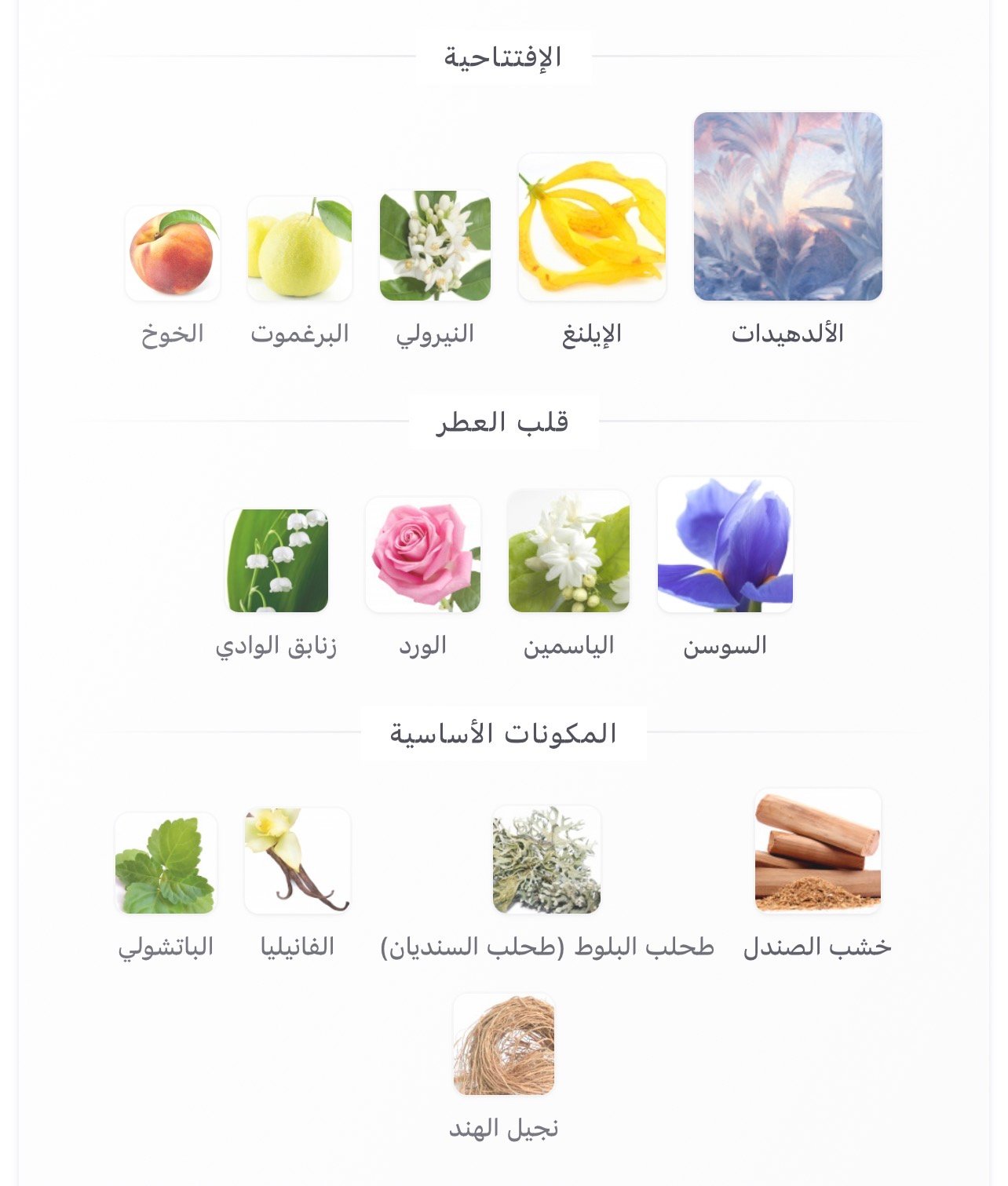
Task: View the طحلب البلوط oakmoss note
Action: (x=546, y=859)
